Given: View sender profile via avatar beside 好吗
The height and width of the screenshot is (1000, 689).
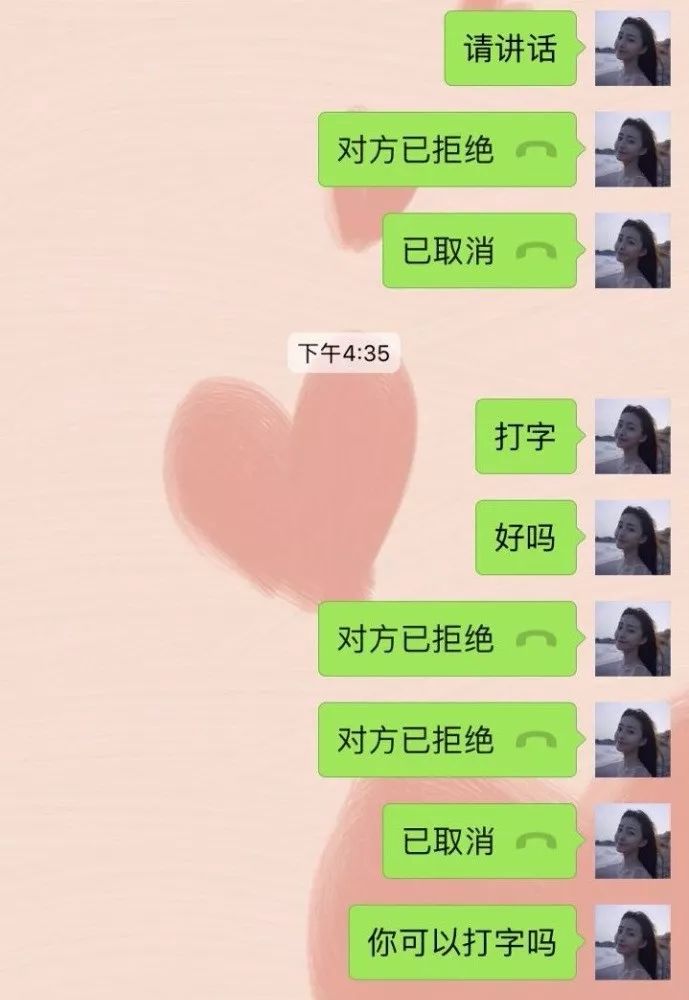Looking at the screenshot, I should (632, 538).
